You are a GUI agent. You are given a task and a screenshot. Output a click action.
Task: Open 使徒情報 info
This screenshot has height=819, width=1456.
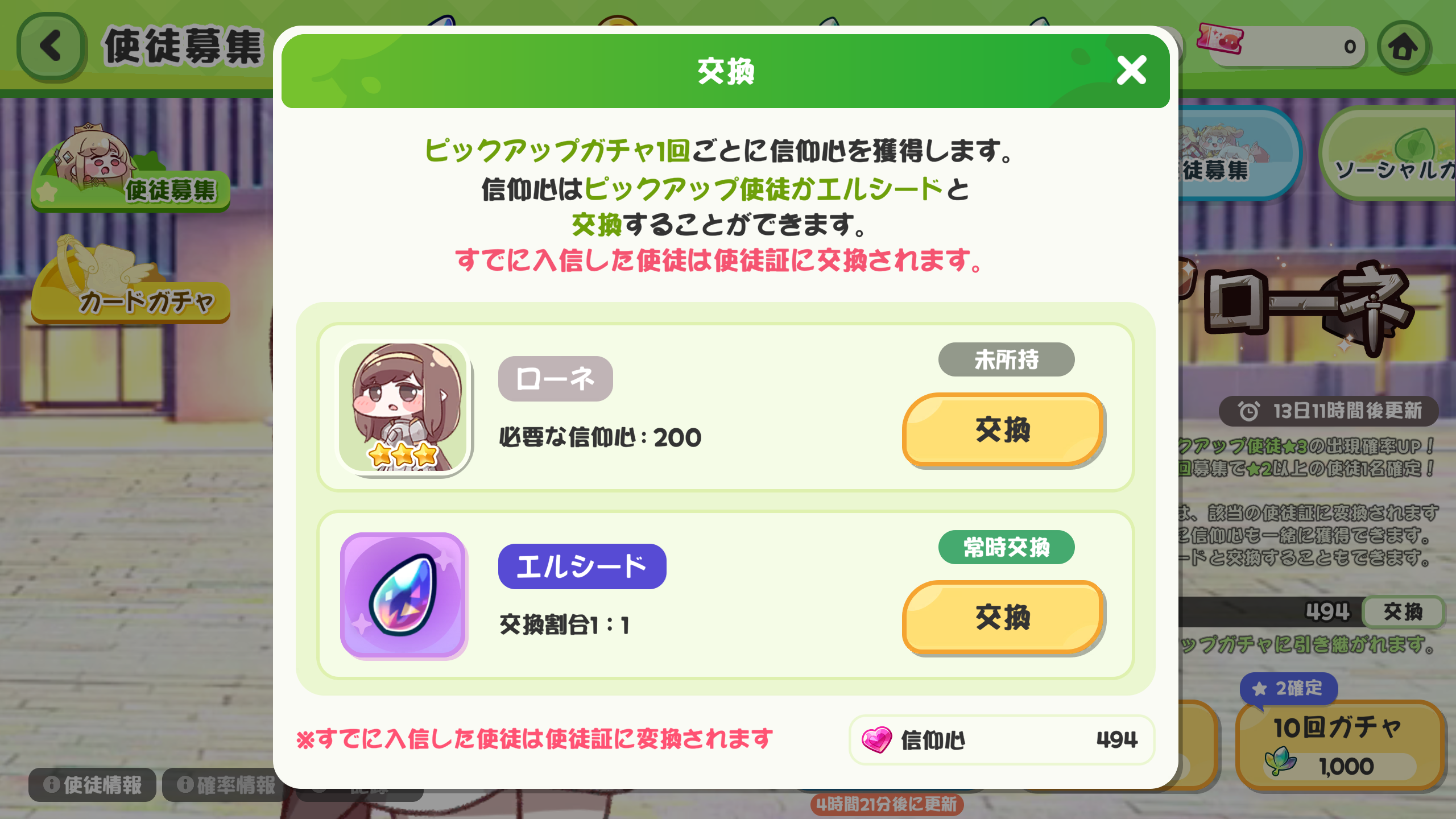coord(92,785)
